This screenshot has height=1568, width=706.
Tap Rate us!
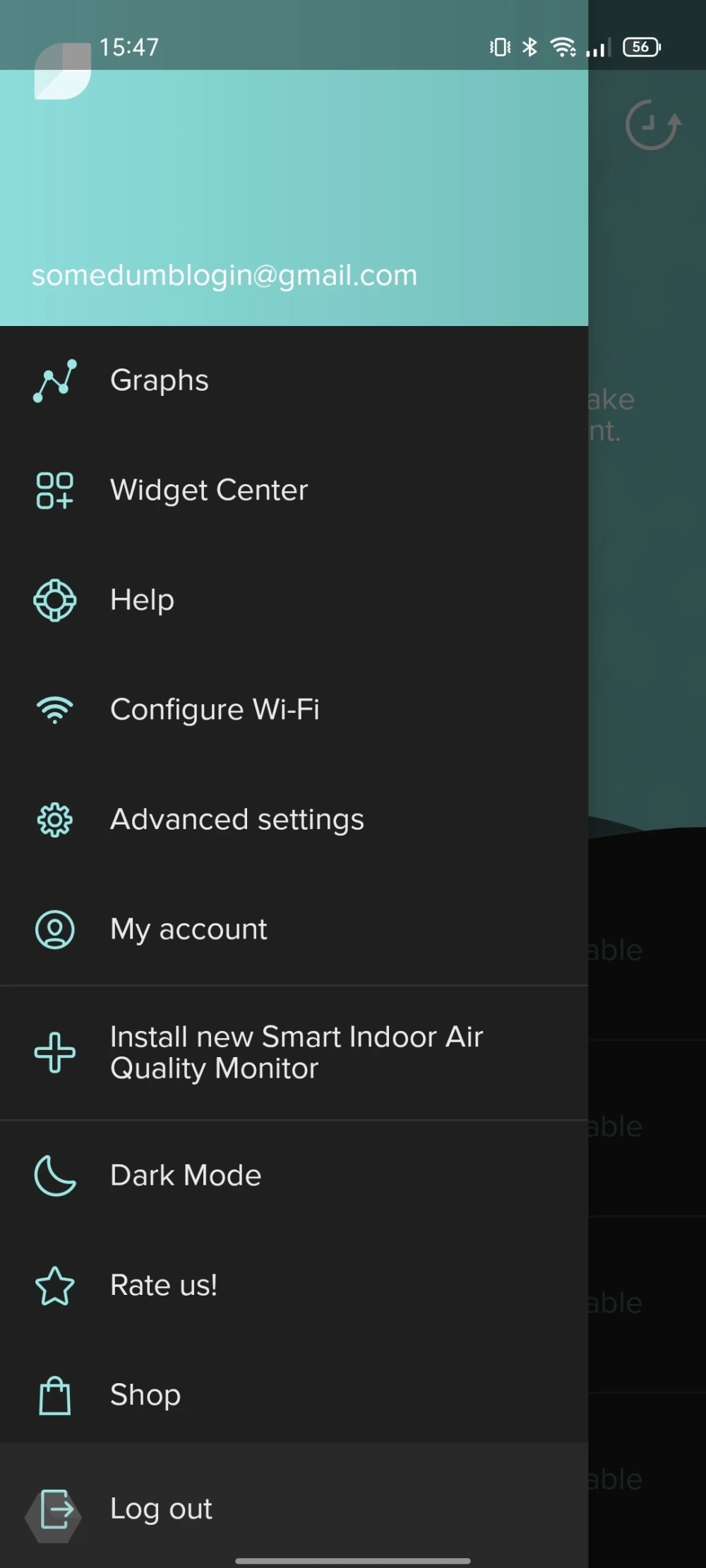294,1286
